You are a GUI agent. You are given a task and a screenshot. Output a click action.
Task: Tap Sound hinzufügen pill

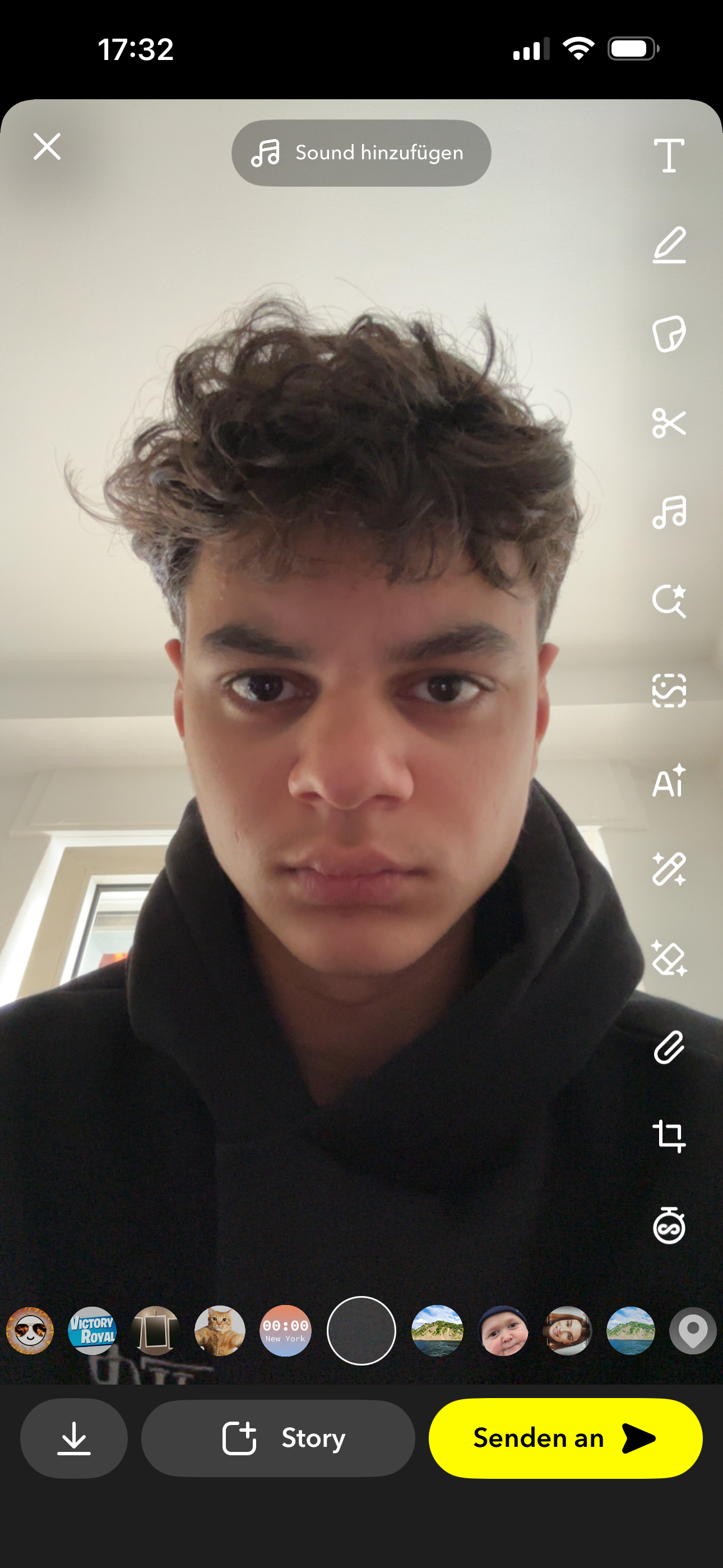pyautogui.click(x=361, y=153)
